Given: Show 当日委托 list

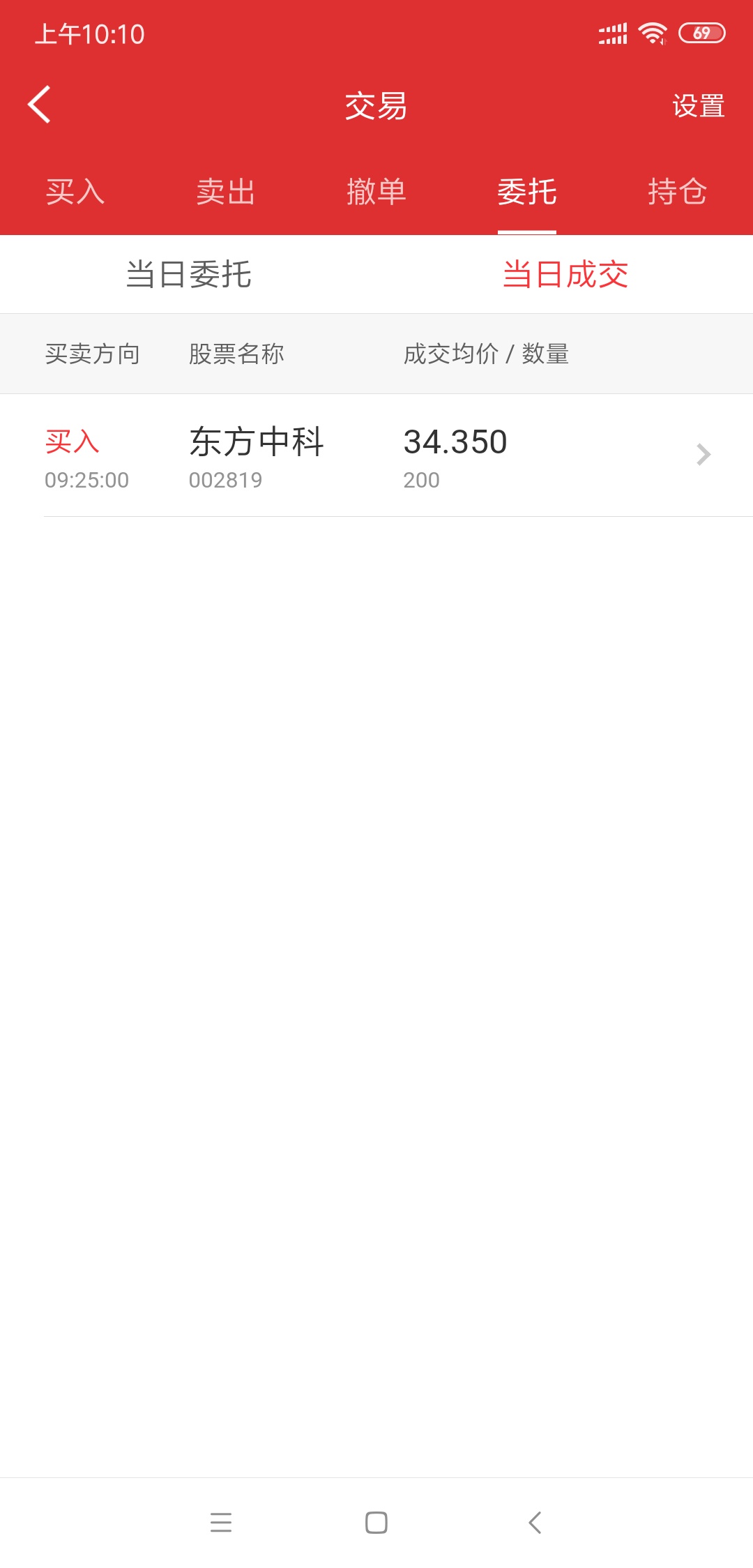Looking at the screenshot, I should 188,274.
